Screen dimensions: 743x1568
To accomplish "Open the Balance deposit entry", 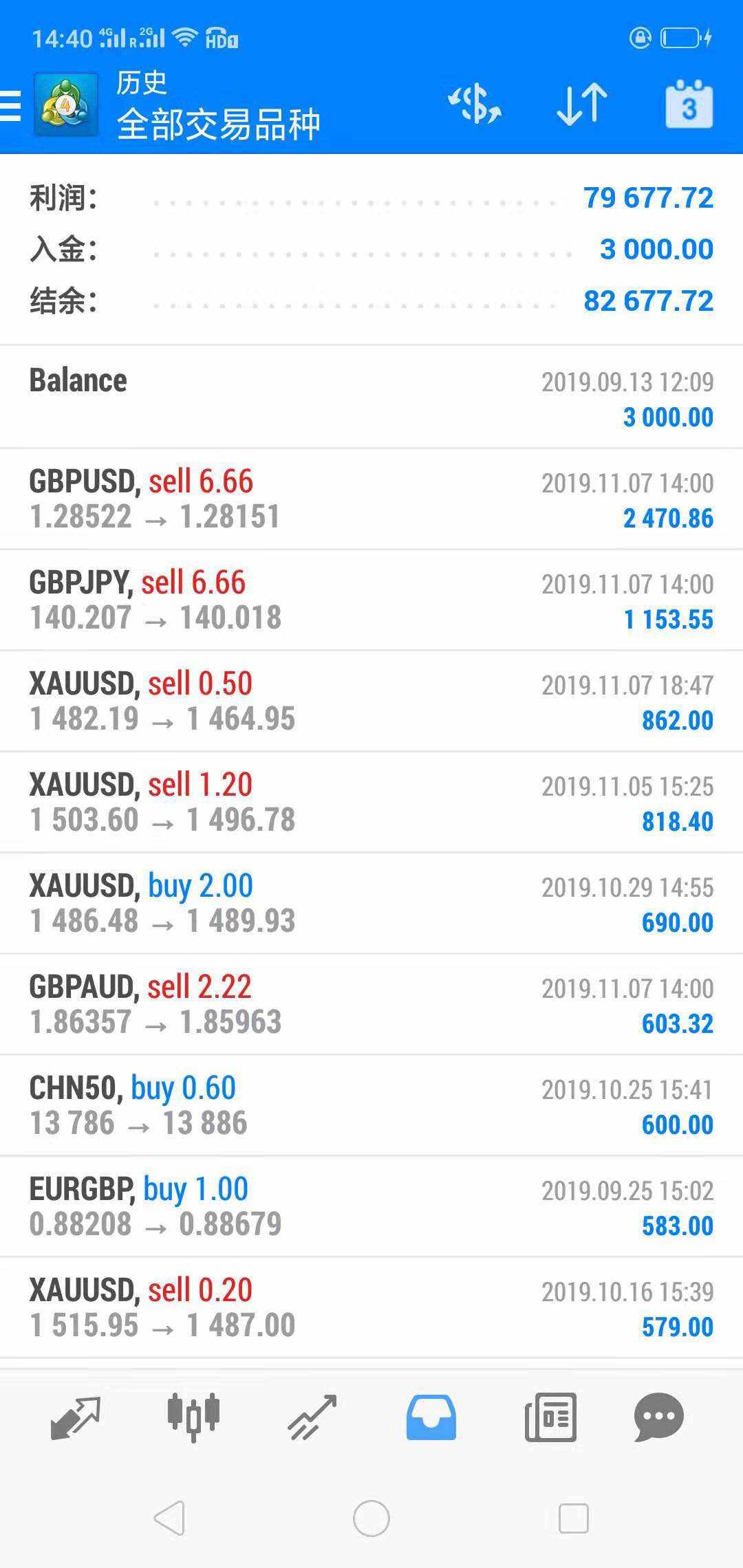I will (x=371, y=398).
